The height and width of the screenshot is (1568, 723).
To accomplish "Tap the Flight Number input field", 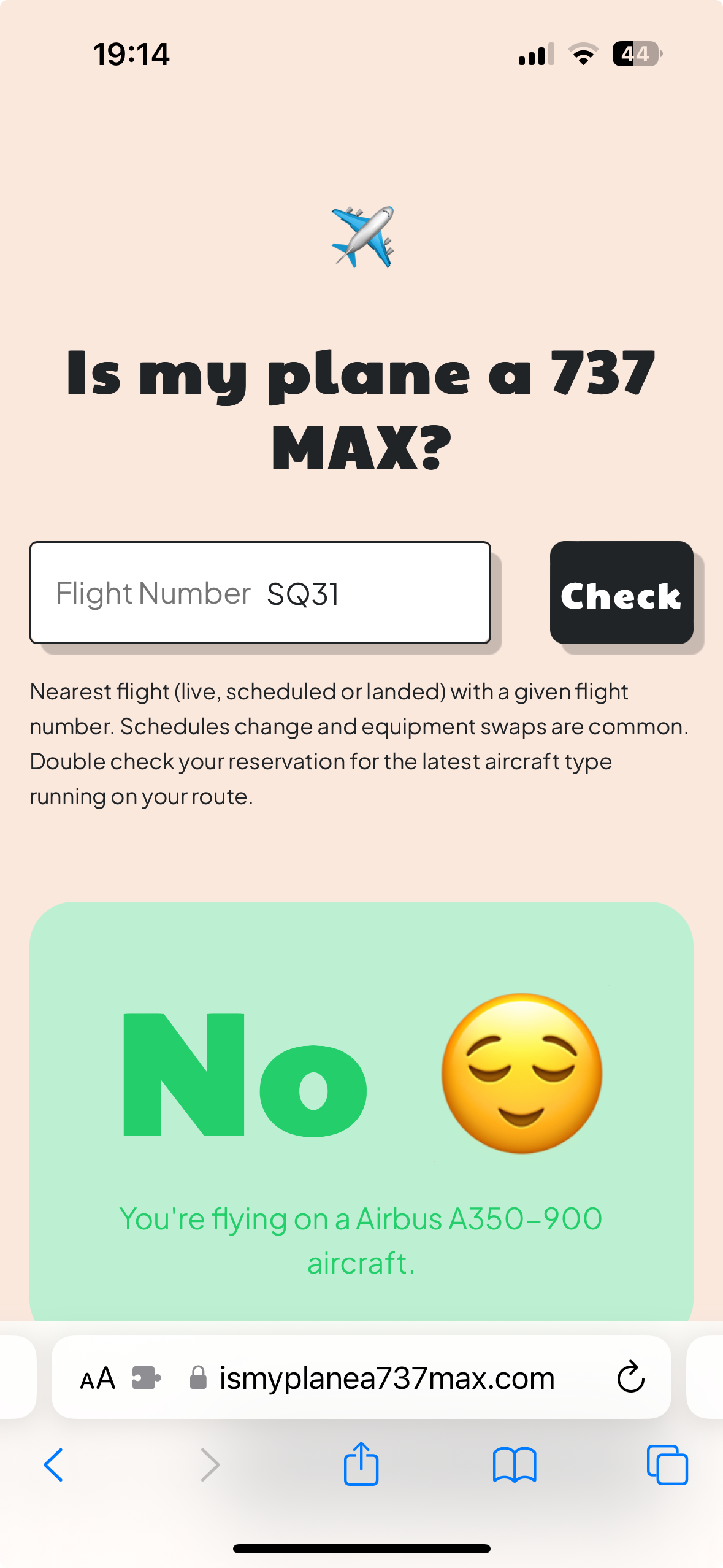I will 260,593.
